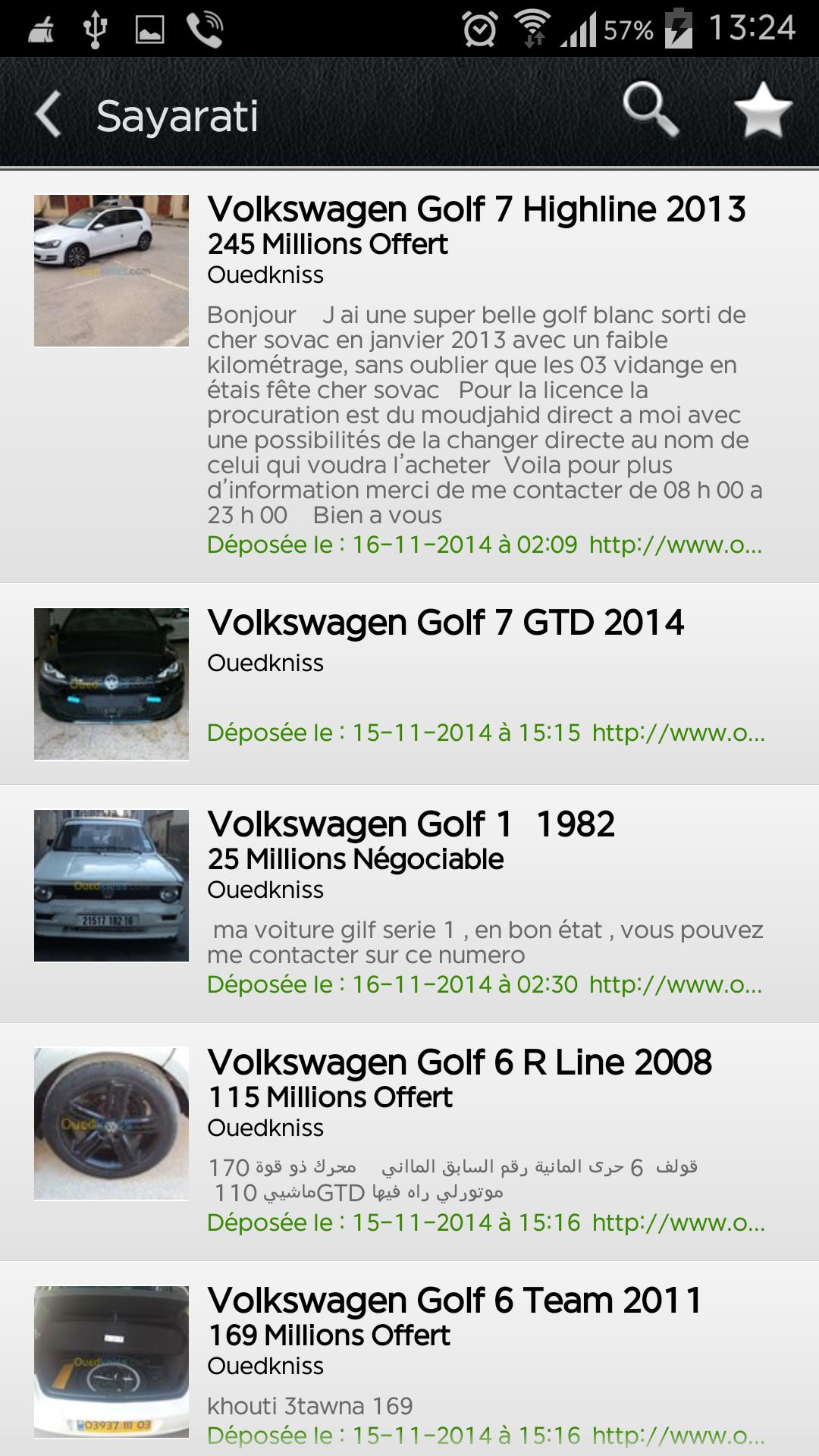Show details for Volkswagen Golf 6 Team 2011
The image size is (819, 1456).
coord(455,1301)
